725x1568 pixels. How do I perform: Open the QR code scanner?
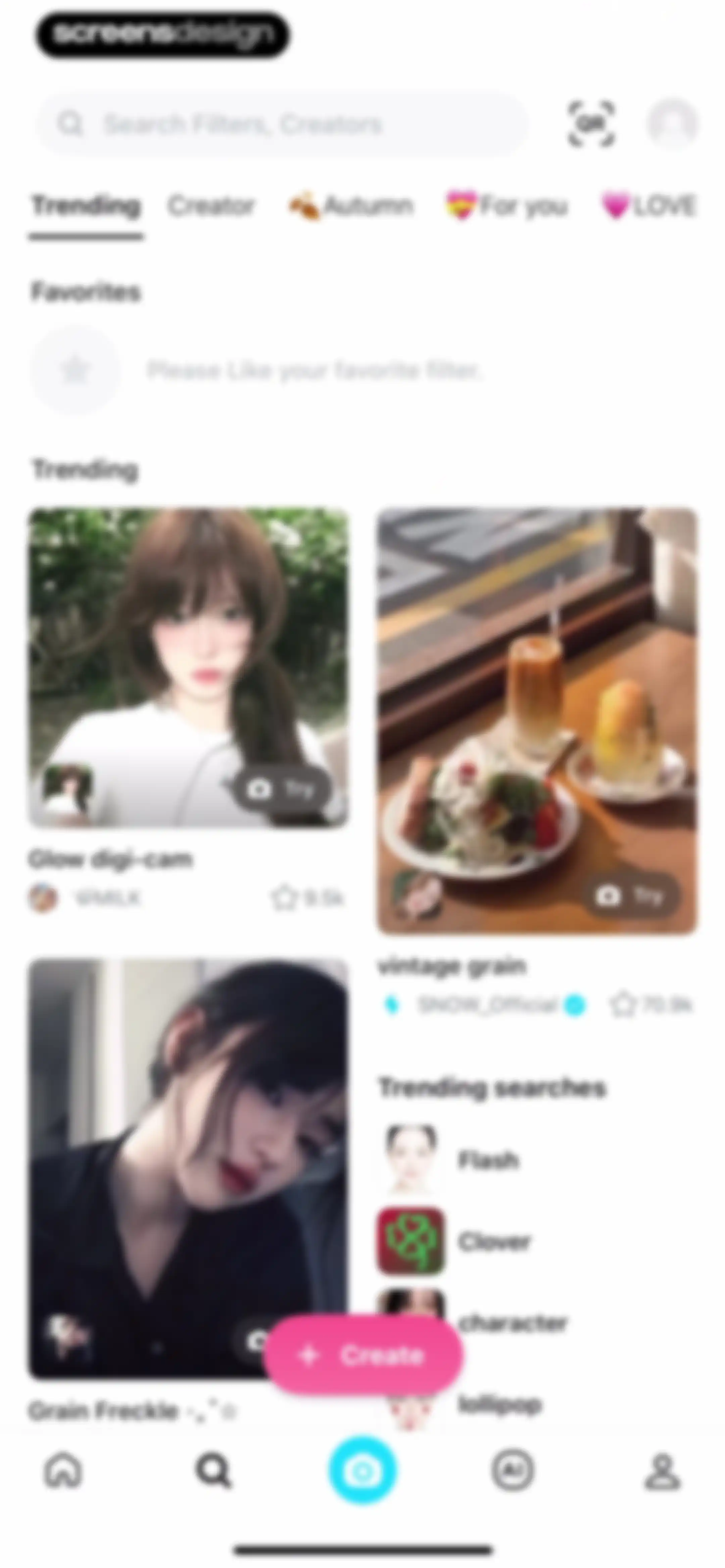591,124
